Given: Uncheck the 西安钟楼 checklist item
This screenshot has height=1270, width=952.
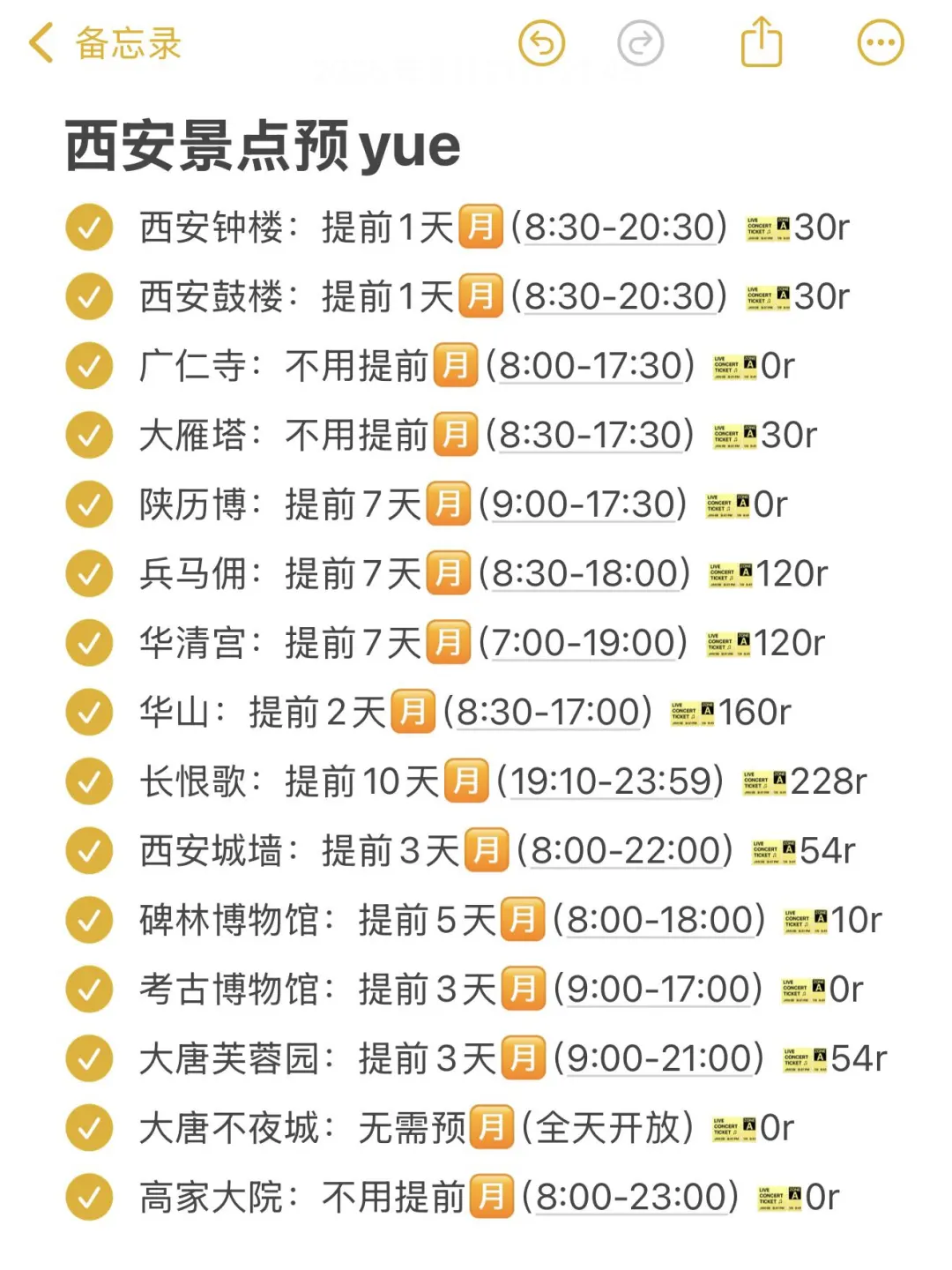Looking at the screenshot, I should (x=89, y=228).
